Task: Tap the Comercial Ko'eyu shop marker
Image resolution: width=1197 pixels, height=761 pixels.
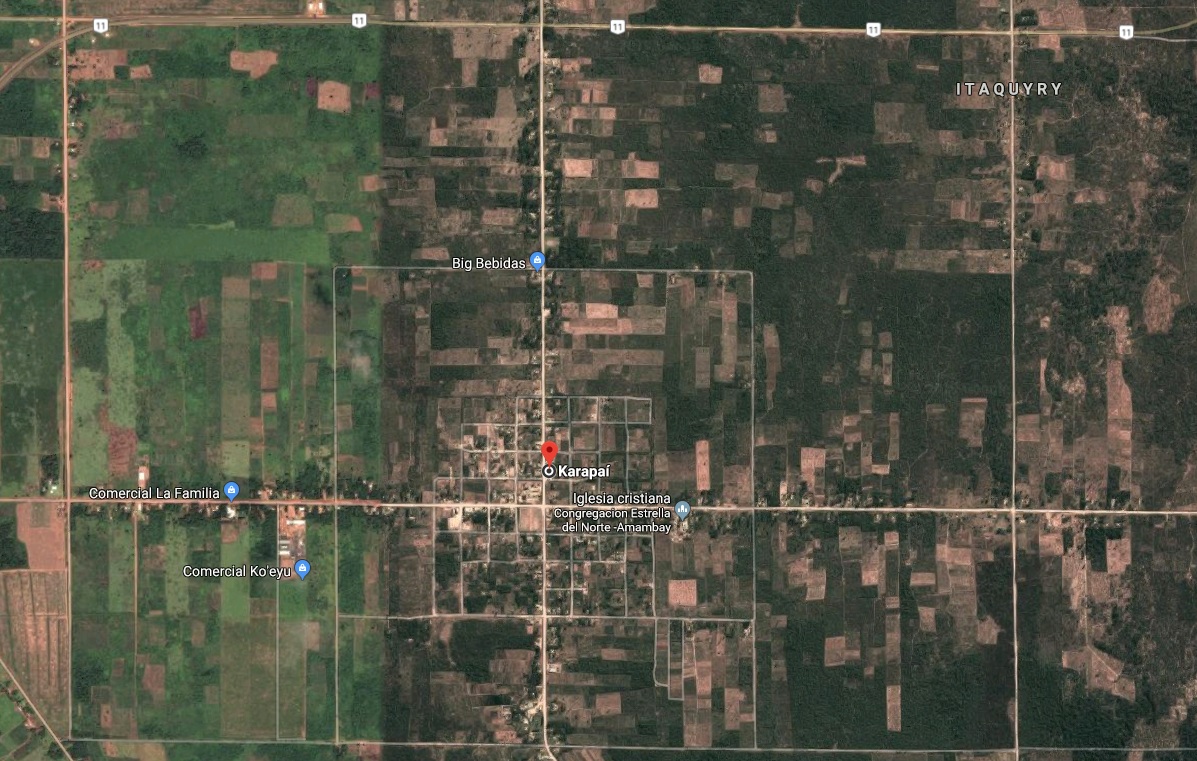Action: click(302, 569)
